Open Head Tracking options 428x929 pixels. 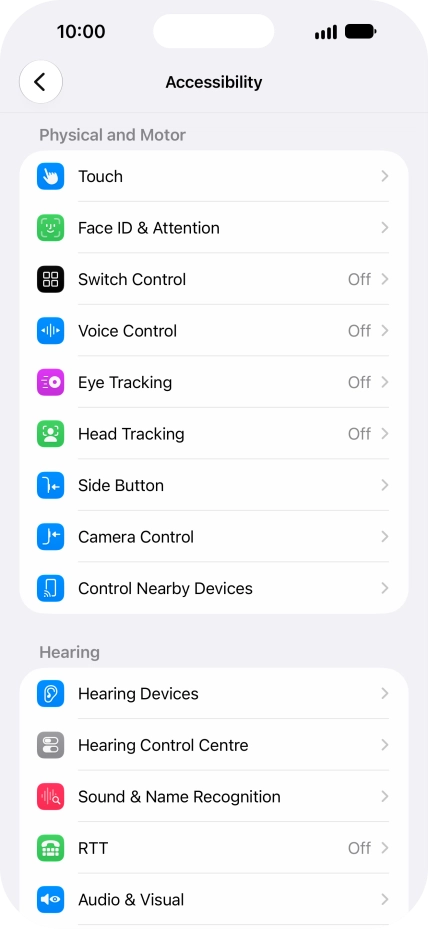(214, 434)
